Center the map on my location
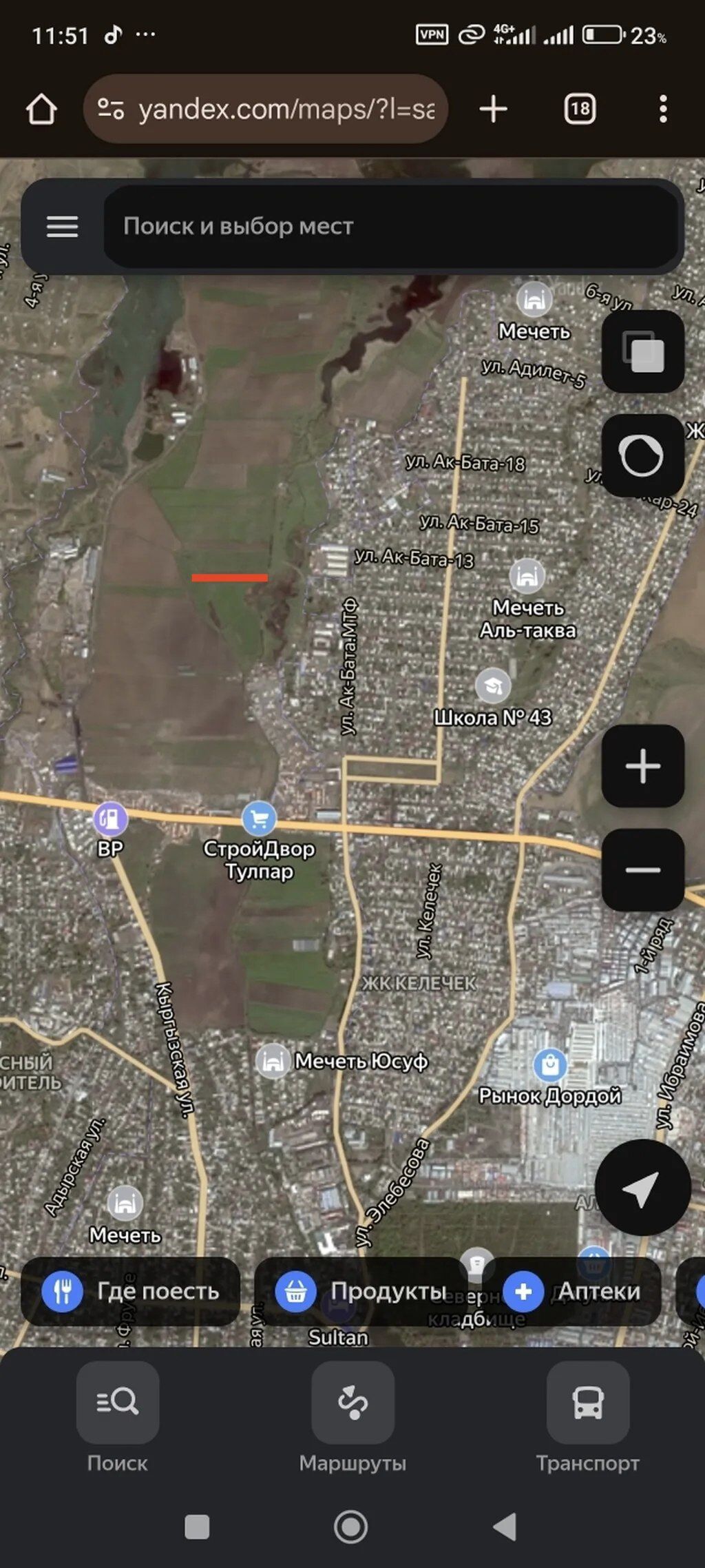This screenshot has height=1568, width=705. tap(643, 1188)
